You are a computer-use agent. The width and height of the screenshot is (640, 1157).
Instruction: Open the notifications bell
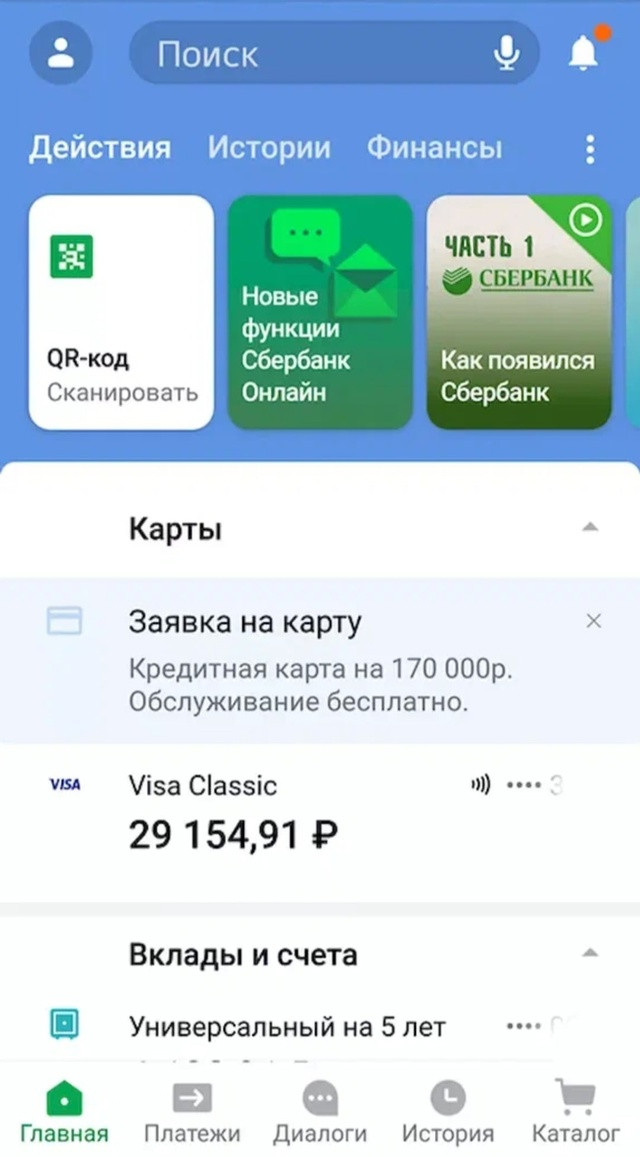coord(583,52)
